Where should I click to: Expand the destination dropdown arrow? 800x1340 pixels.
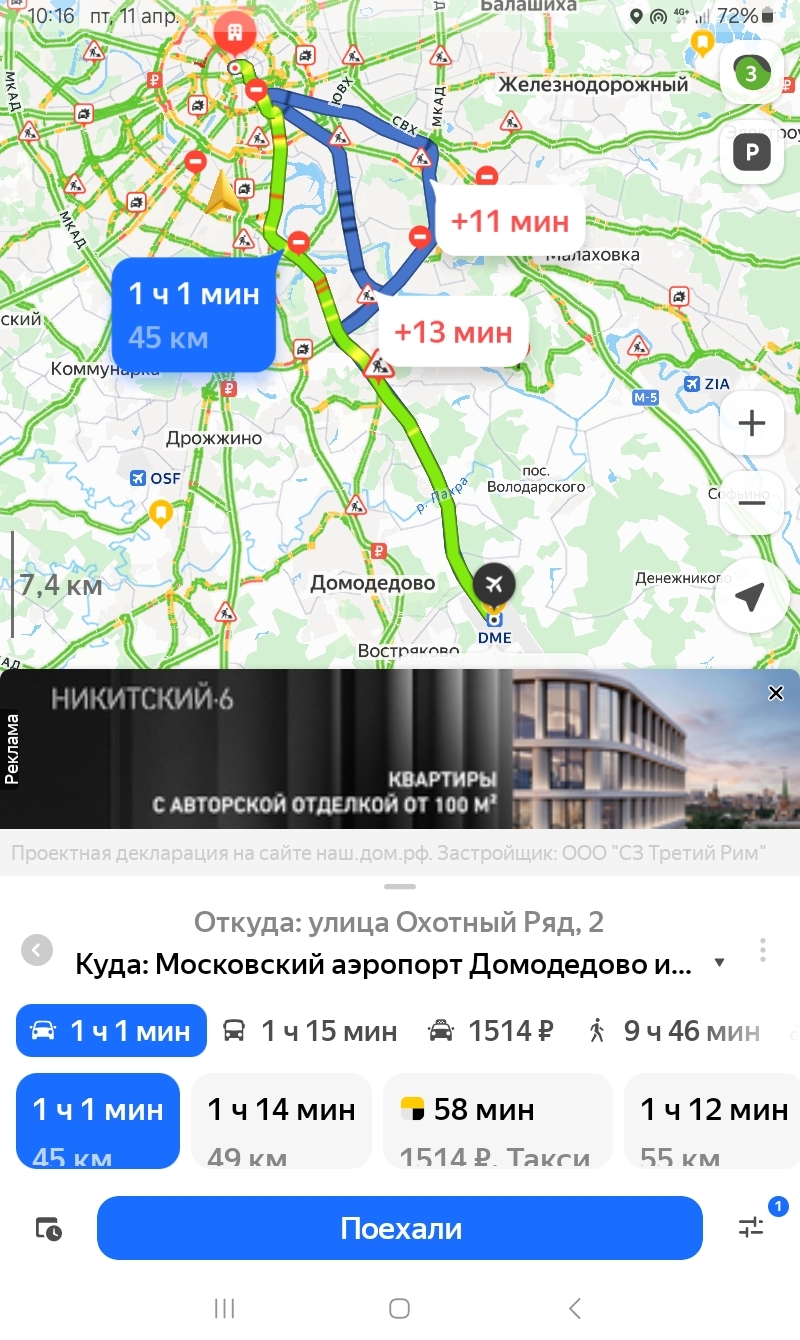pos(719,964)
